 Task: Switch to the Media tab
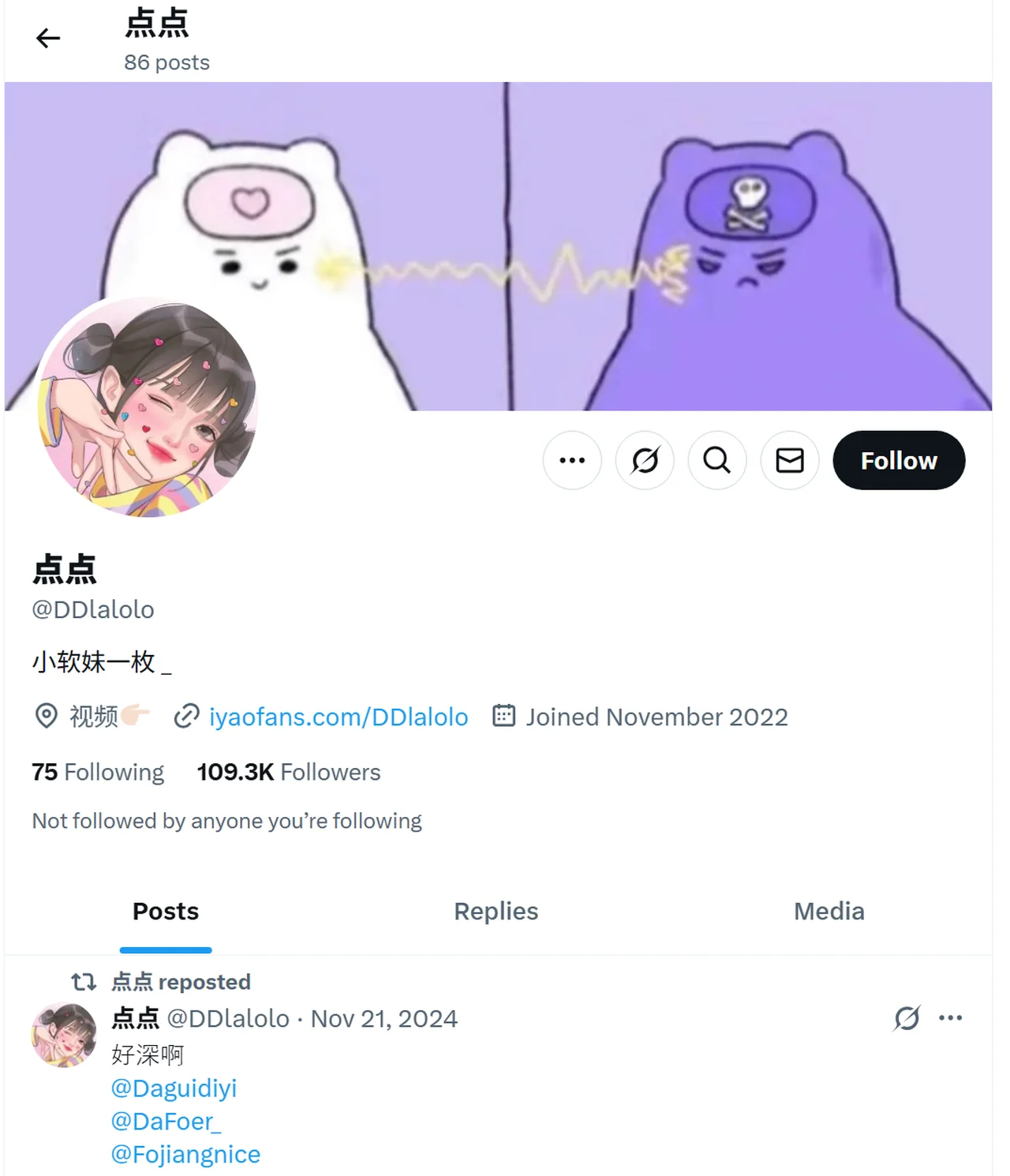pos(829,911)
